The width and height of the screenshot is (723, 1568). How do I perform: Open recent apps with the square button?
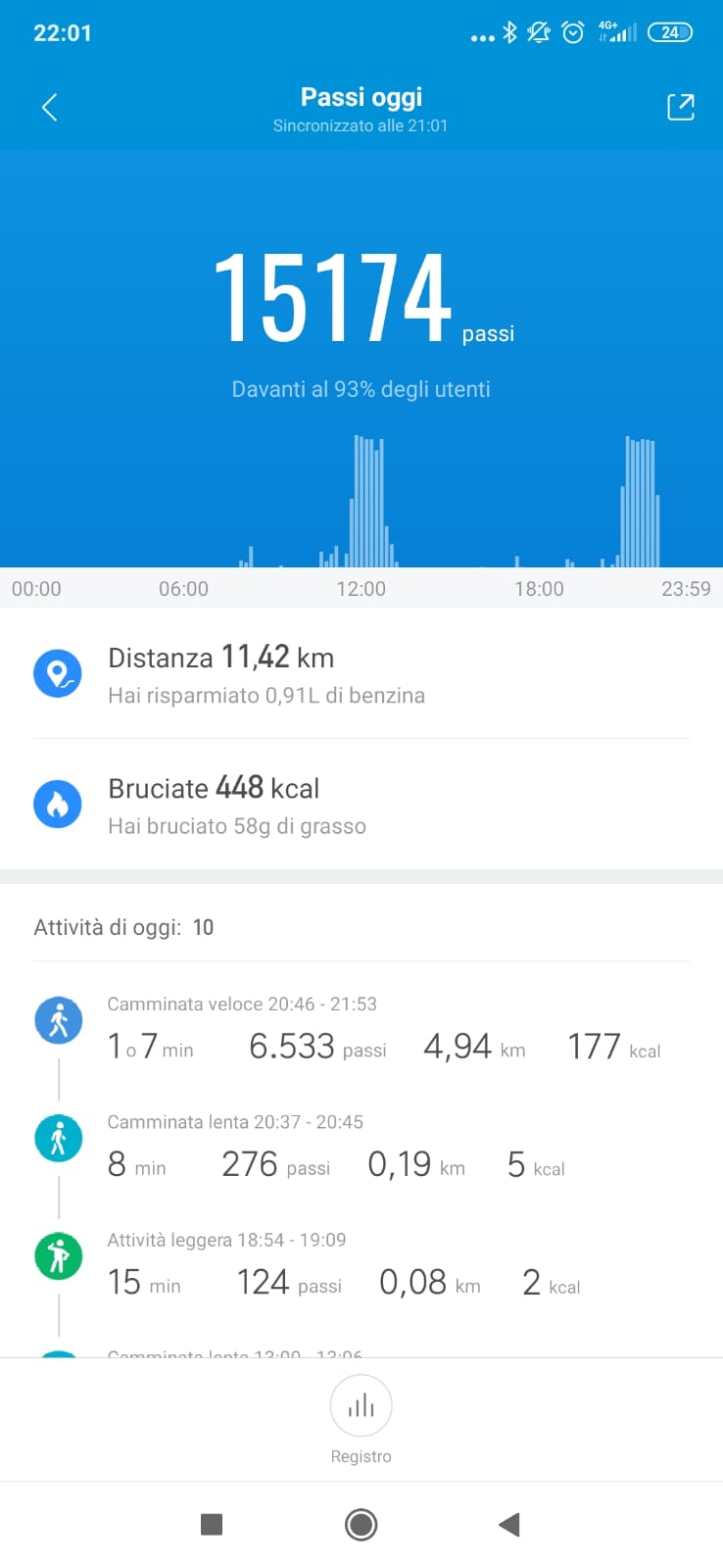pyautogui.click(x=212, y=1525)
